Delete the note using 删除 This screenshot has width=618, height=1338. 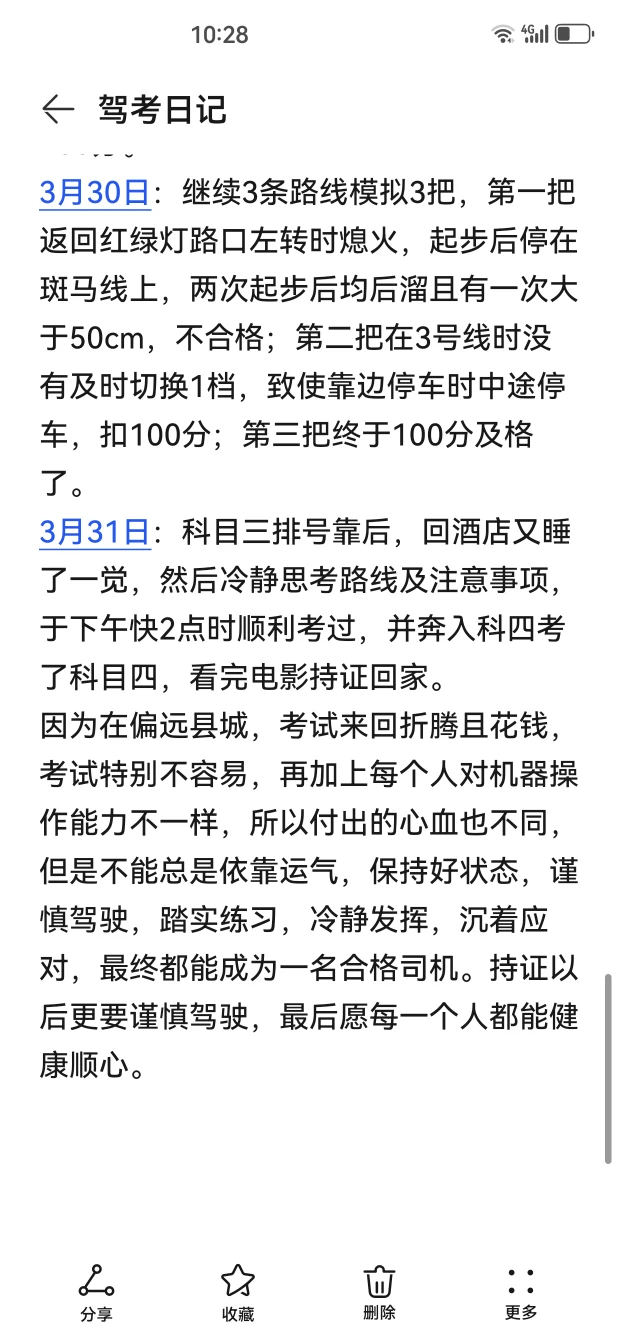379,1292
